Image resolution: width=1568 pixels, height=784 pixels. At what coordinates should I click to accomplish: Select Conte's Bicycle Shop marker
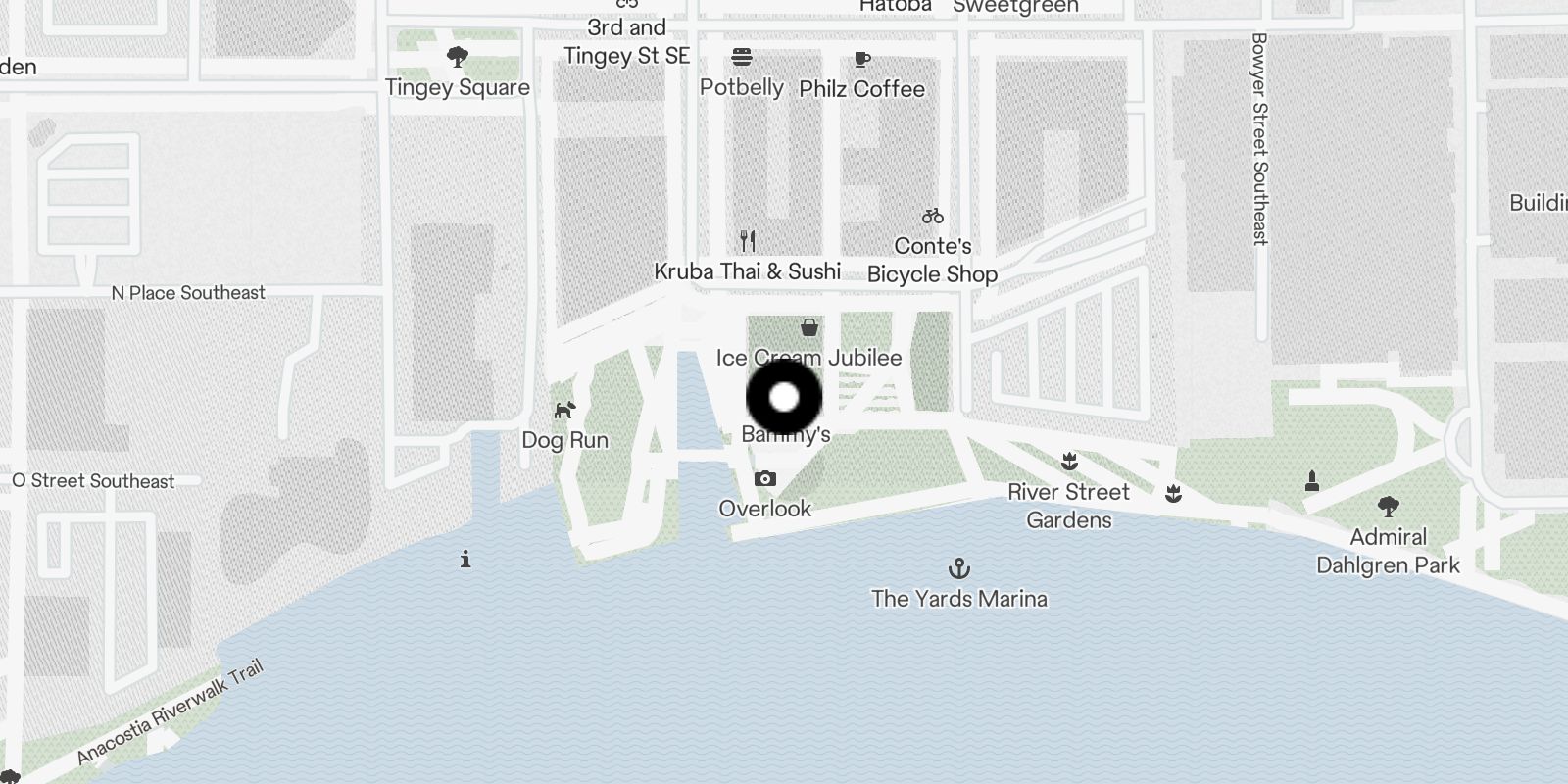[x=933, y=217]
